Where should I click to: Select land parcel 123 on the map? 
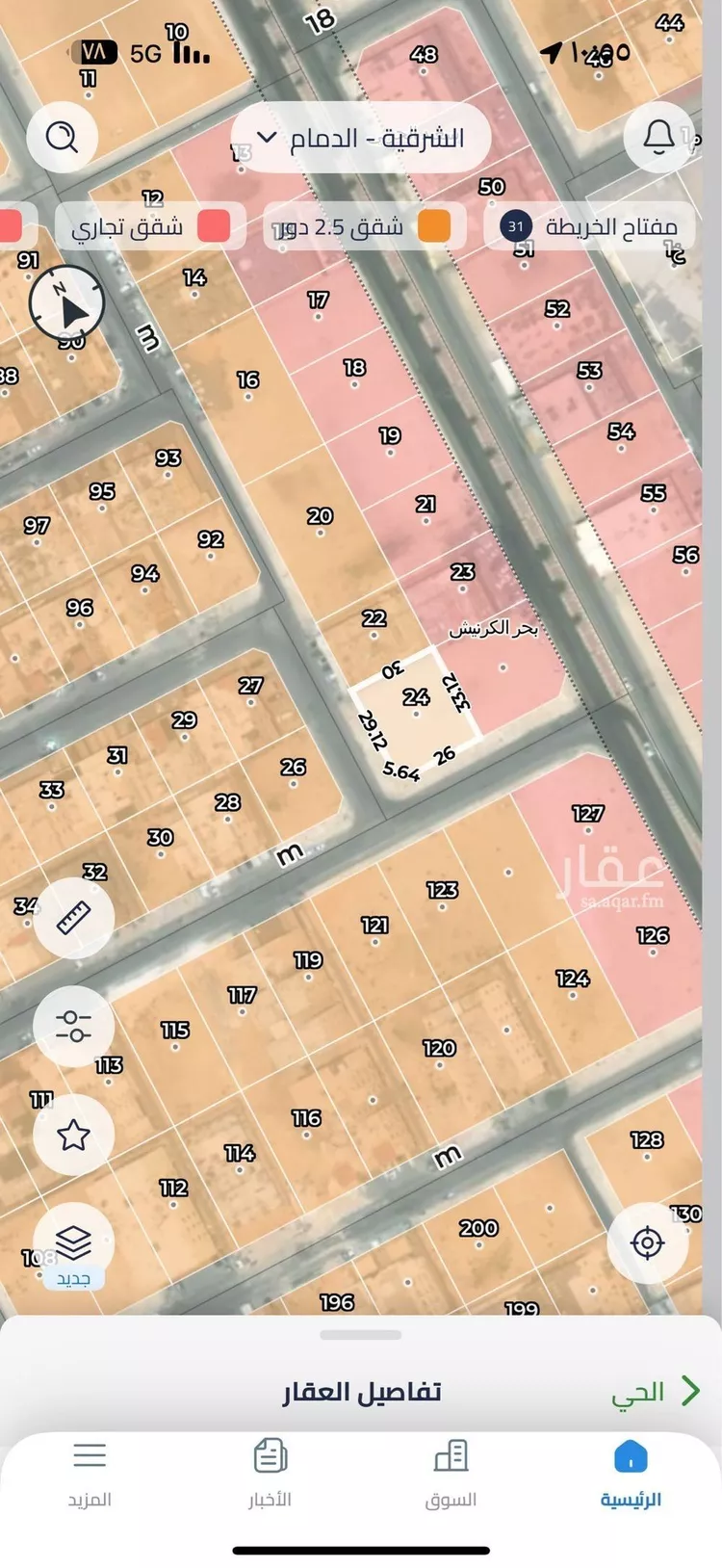[443, 892]
